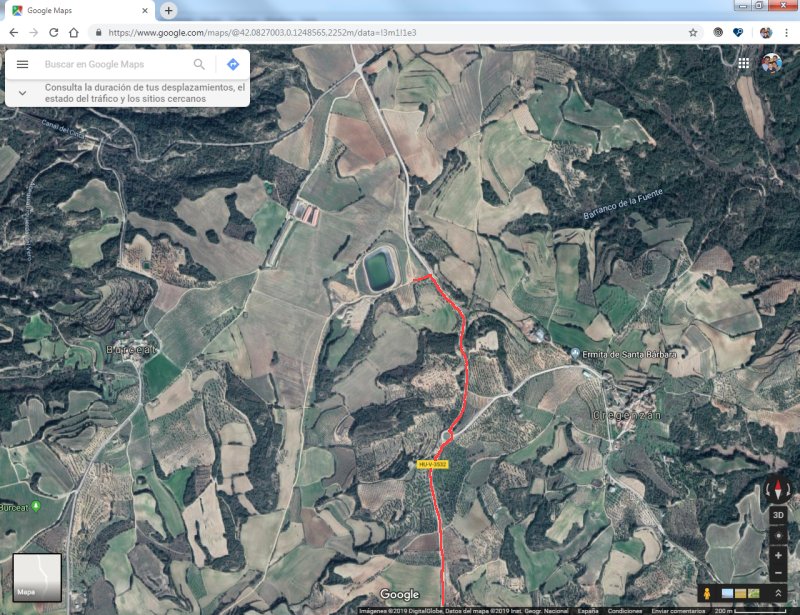This screenshot has height=615, width=800.
Task: Switch to the Mapa view thumbnail
Action: 37,578
